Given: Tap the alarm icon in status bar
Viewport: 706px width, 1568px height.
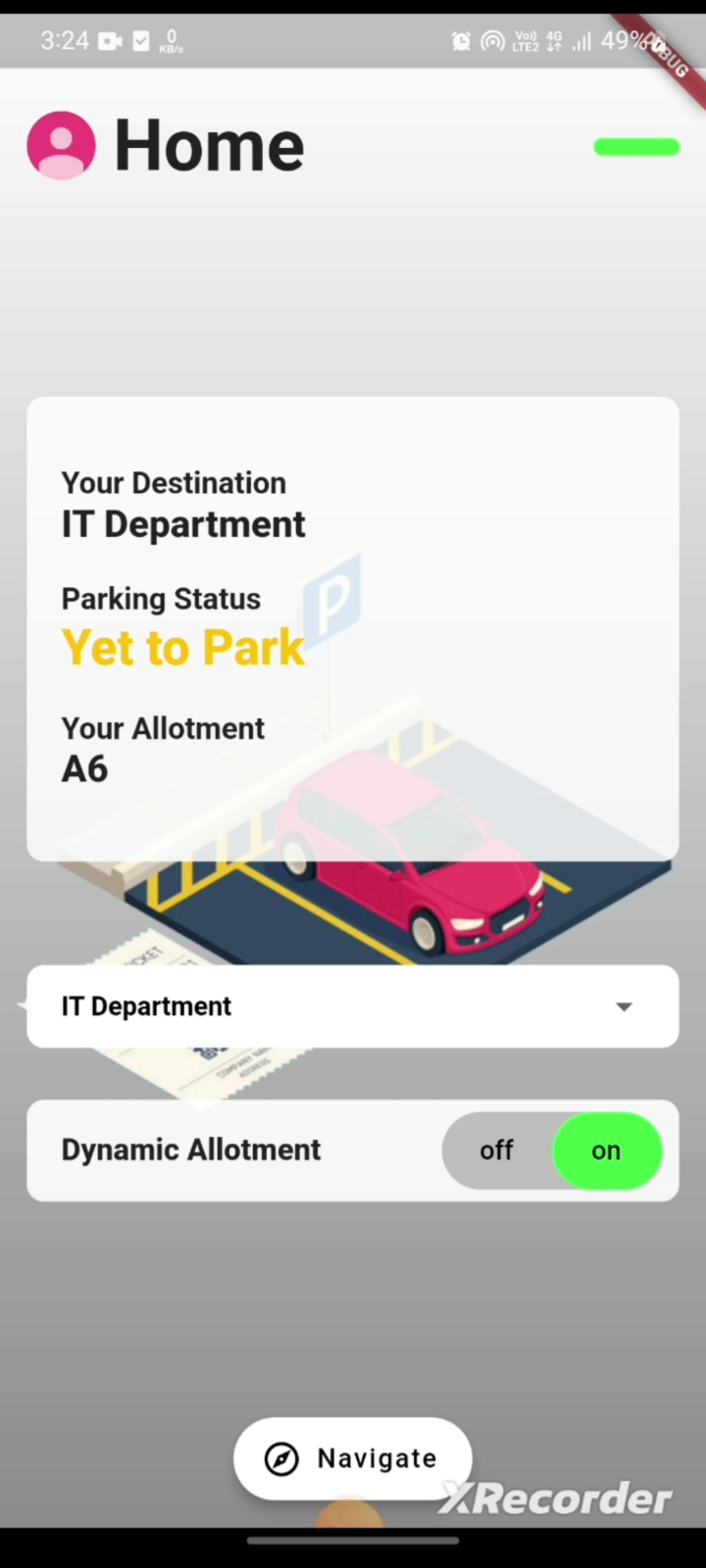Looking at the screenshot, I should (x=461, y=40).
